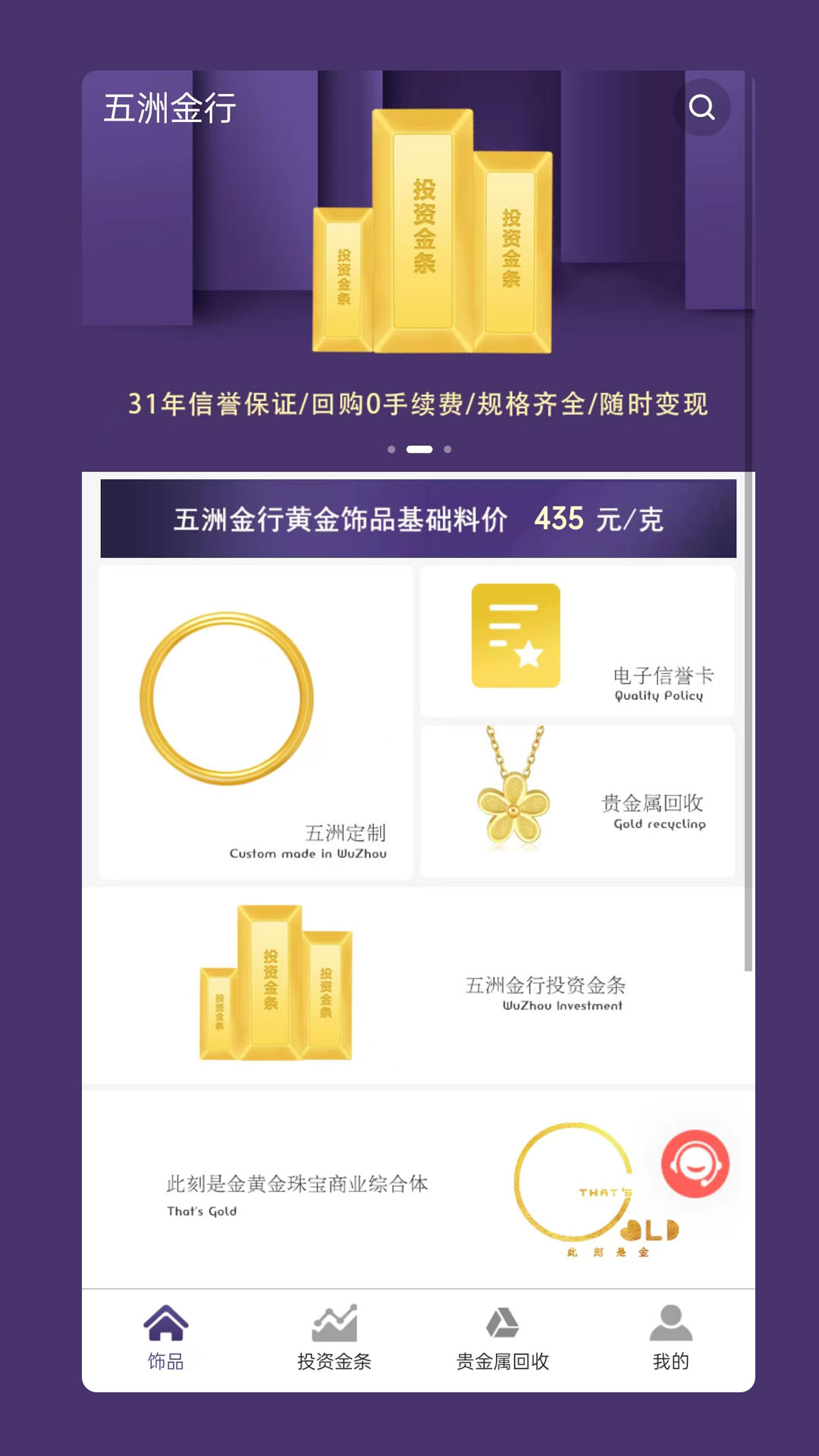Open the 电子信誉卡 Quality Policy card

coord(577,642)
